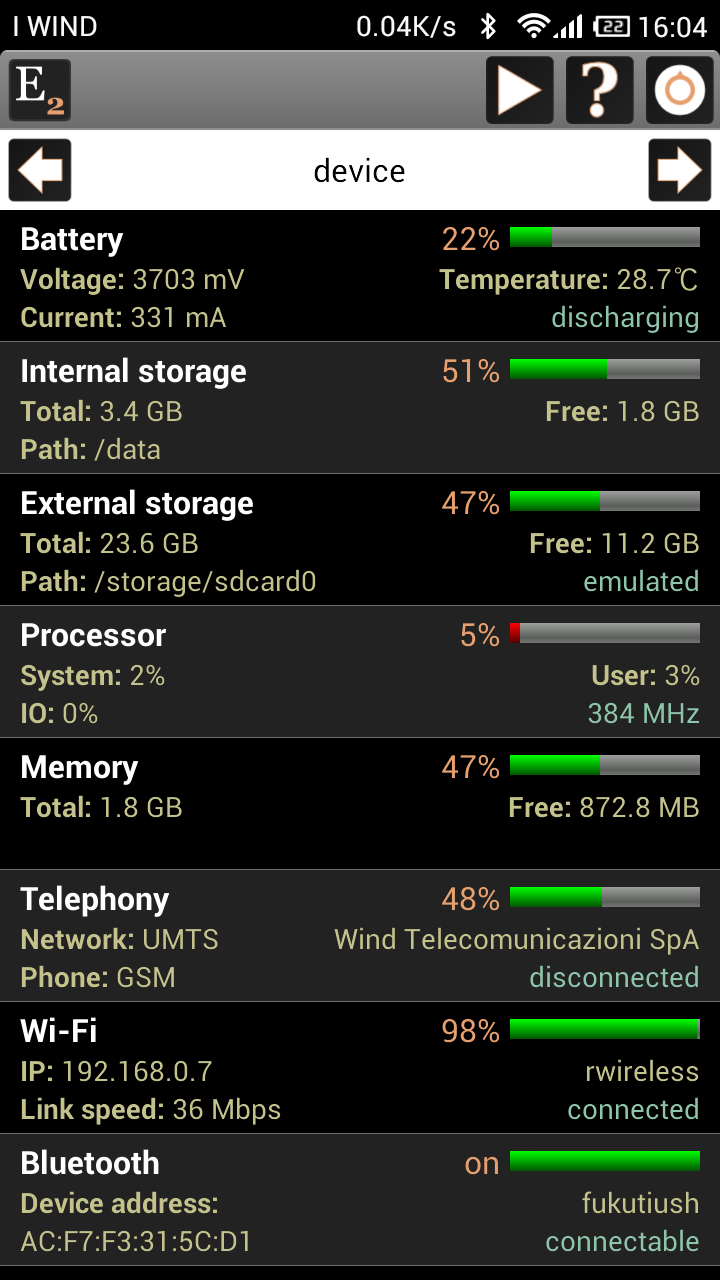Open the Bluetooth row
This screenshot has height=1280, width=720.
tap(360, 1200)
